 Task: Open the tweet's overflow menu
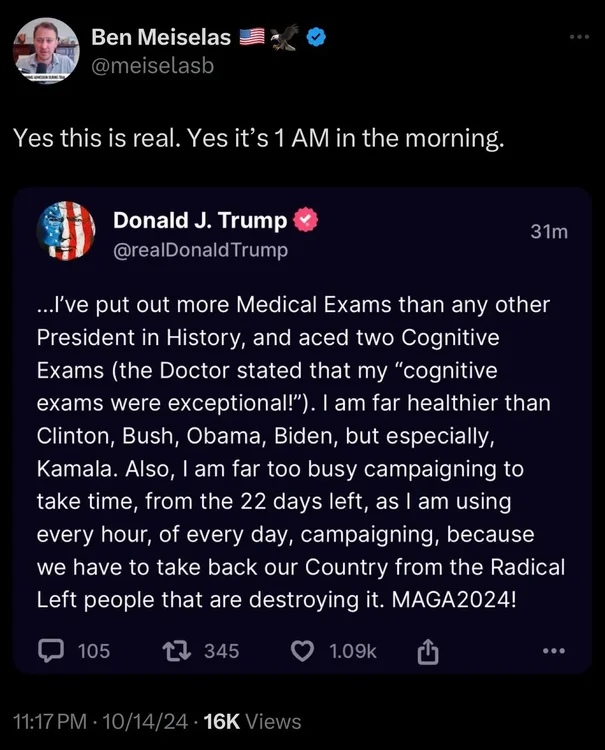578,38
